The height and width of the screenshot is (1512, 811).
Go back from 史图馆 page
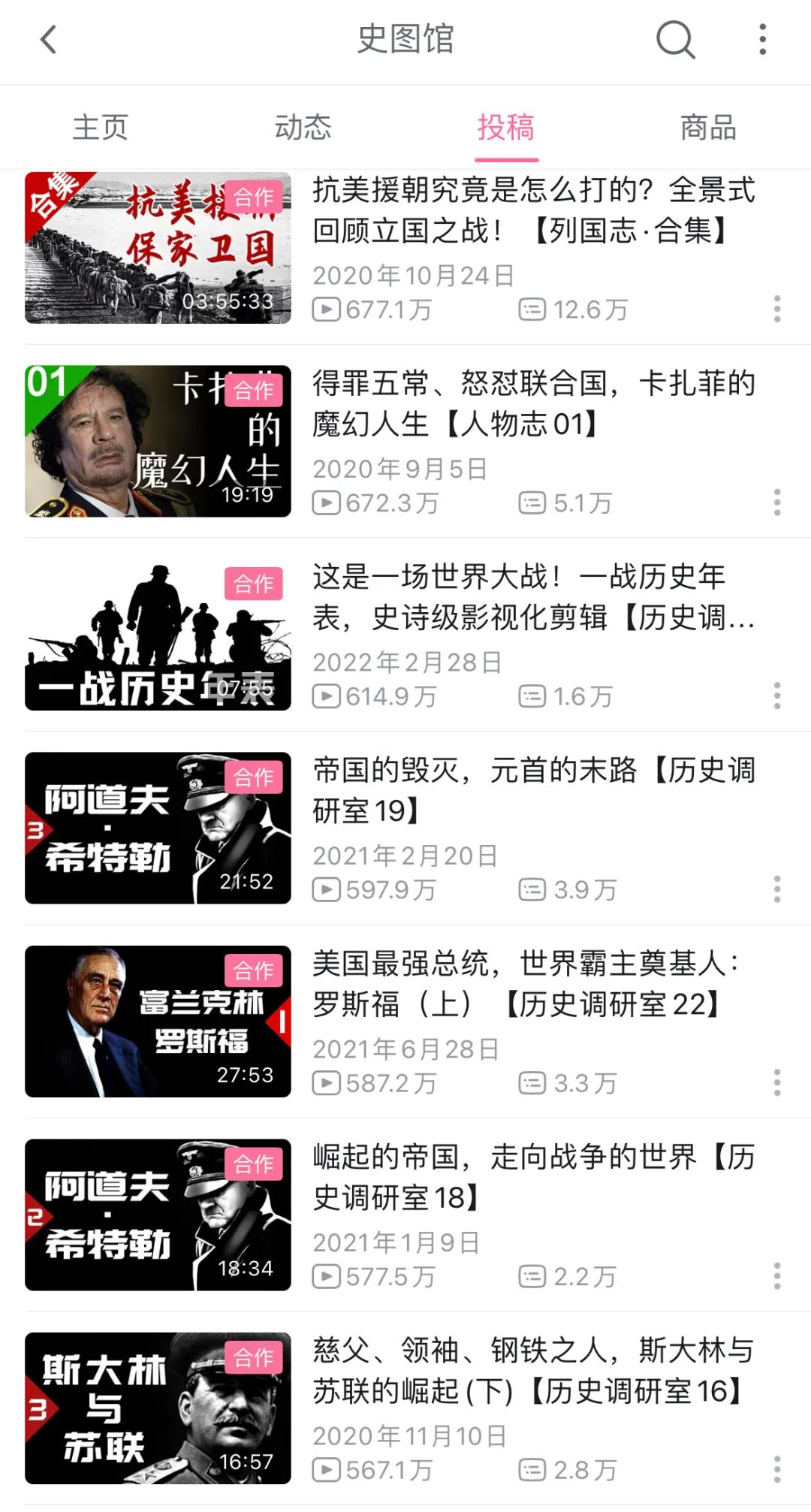(49, 40)
